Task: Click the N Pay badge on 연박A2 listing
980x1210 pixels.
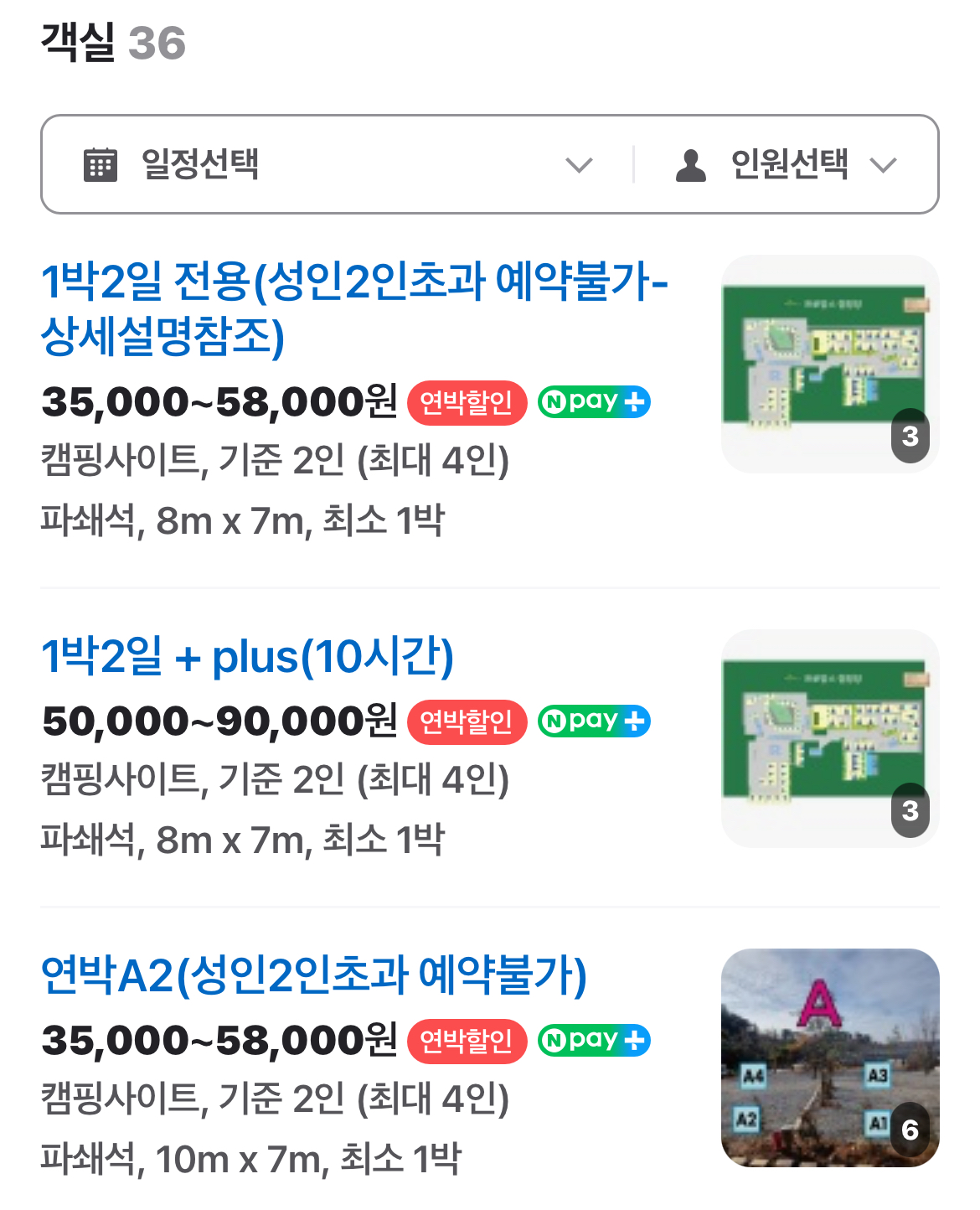Action: click(594, 1042)
